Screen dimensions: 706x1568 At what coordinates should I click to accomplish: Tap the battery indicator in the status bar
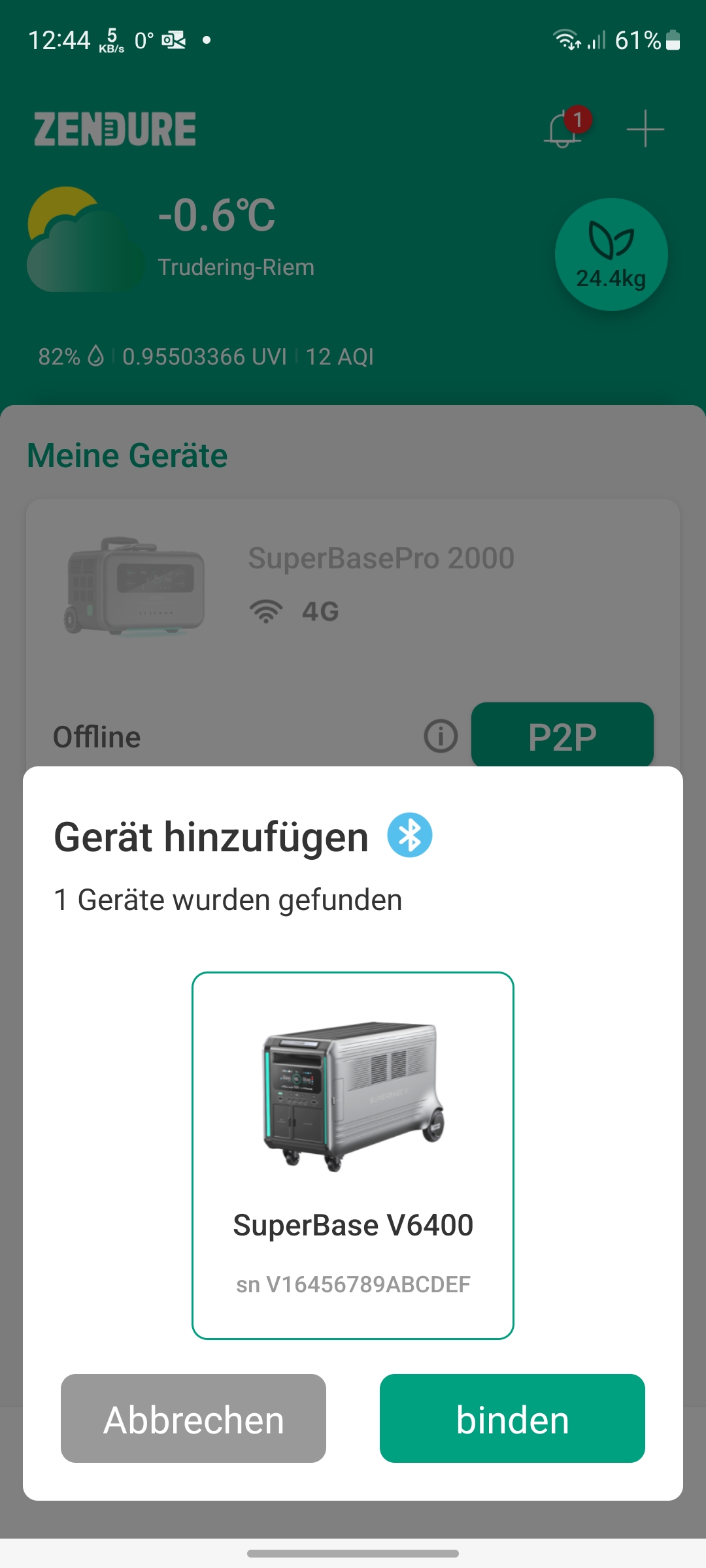tap(673, 41)
